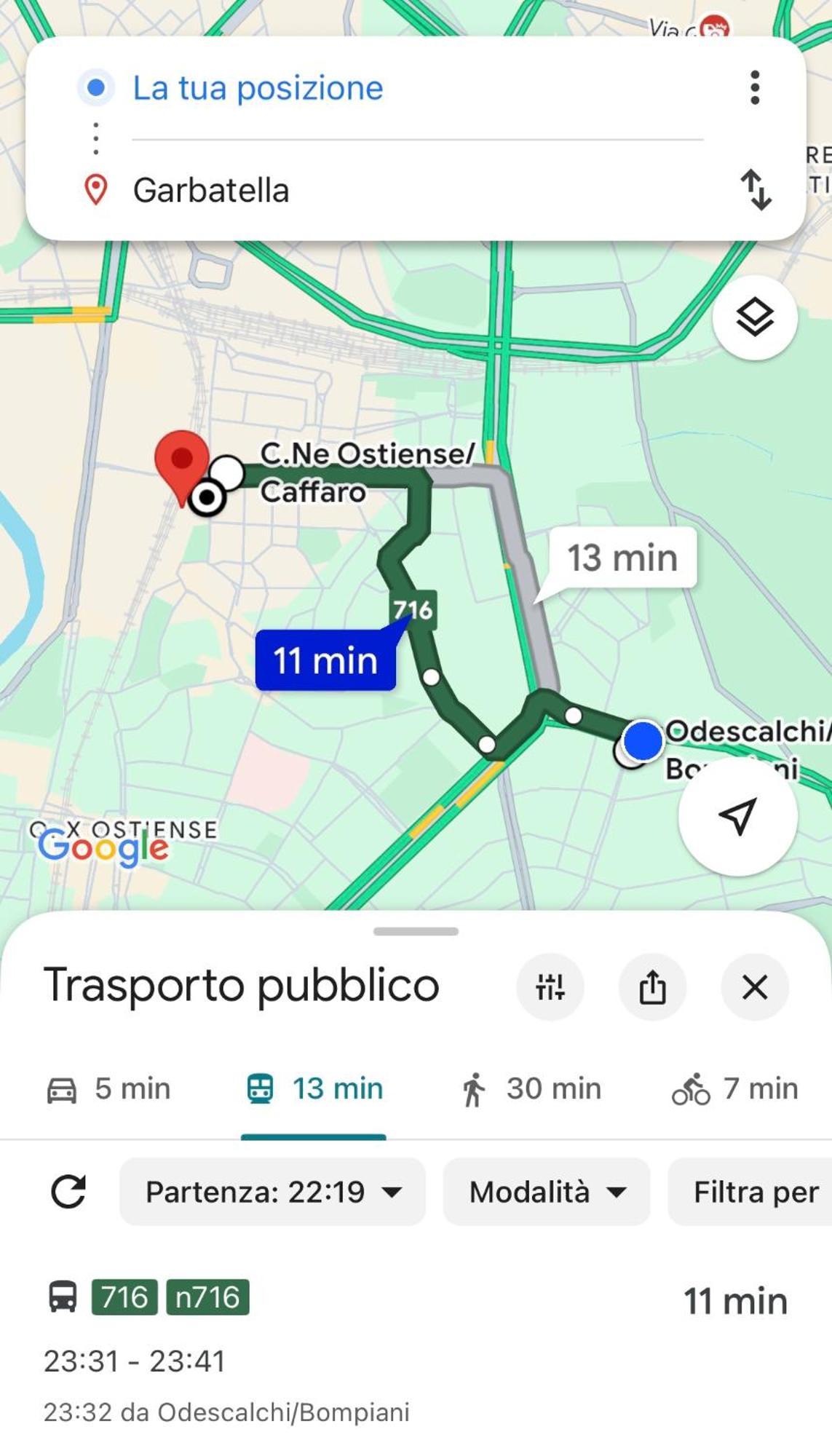Open the 716 bus route 23:31 - 23:41

[x=416, y=1353]
